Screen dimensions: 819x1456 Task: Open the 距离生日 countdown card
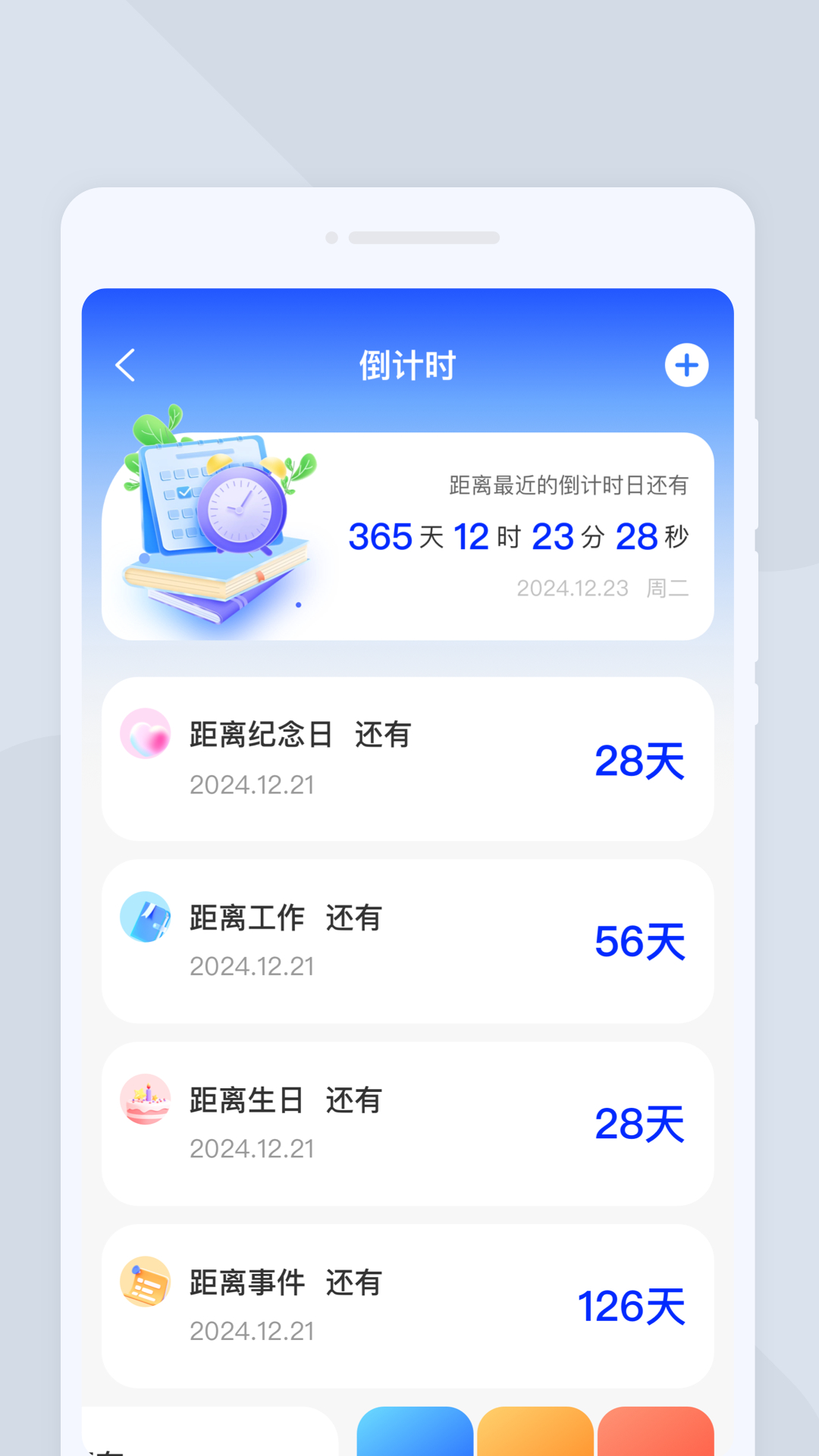[409, 1122]
